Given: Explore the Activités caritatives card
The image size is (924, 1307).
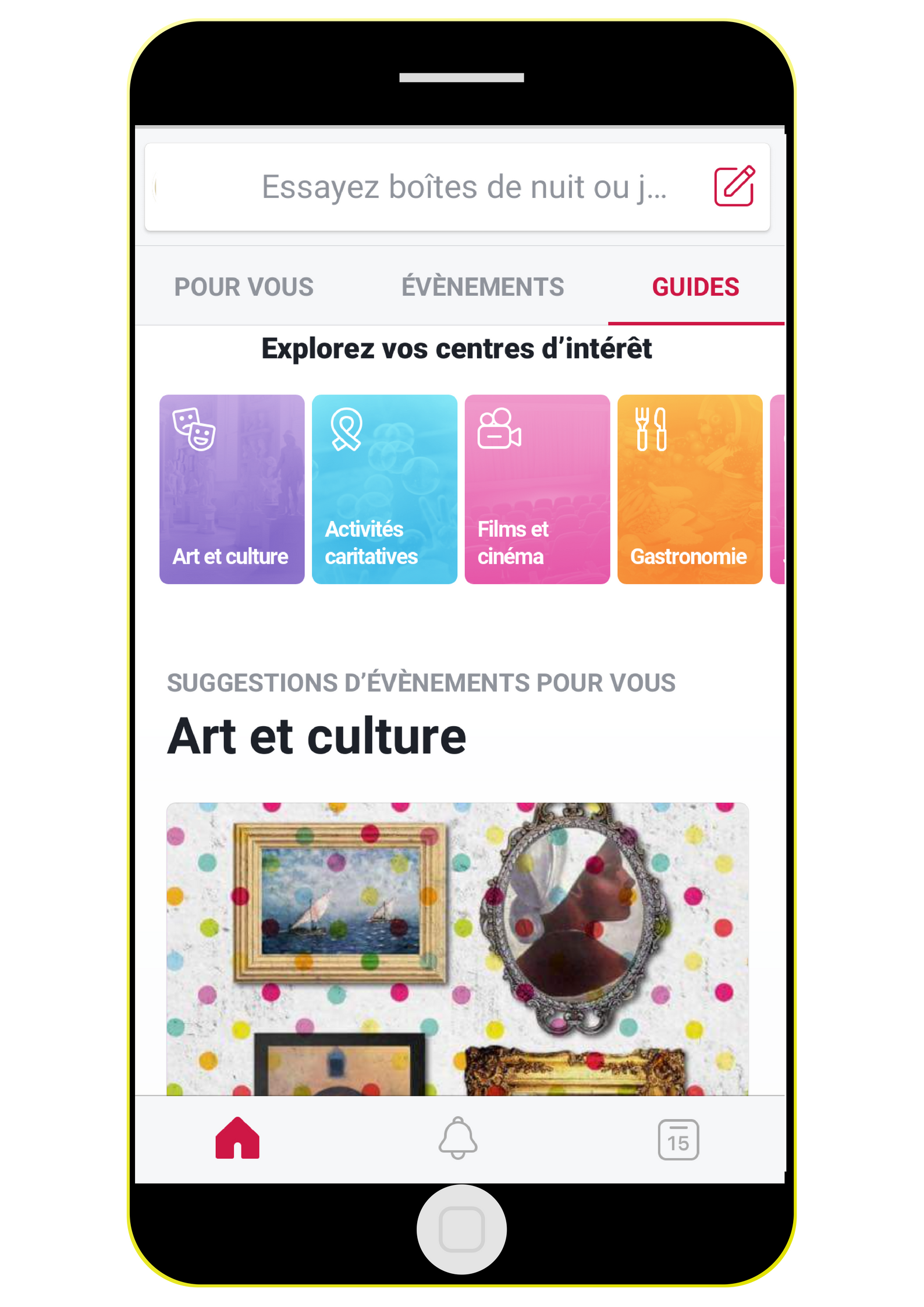Looking at the screenshot, I should 384,489.
